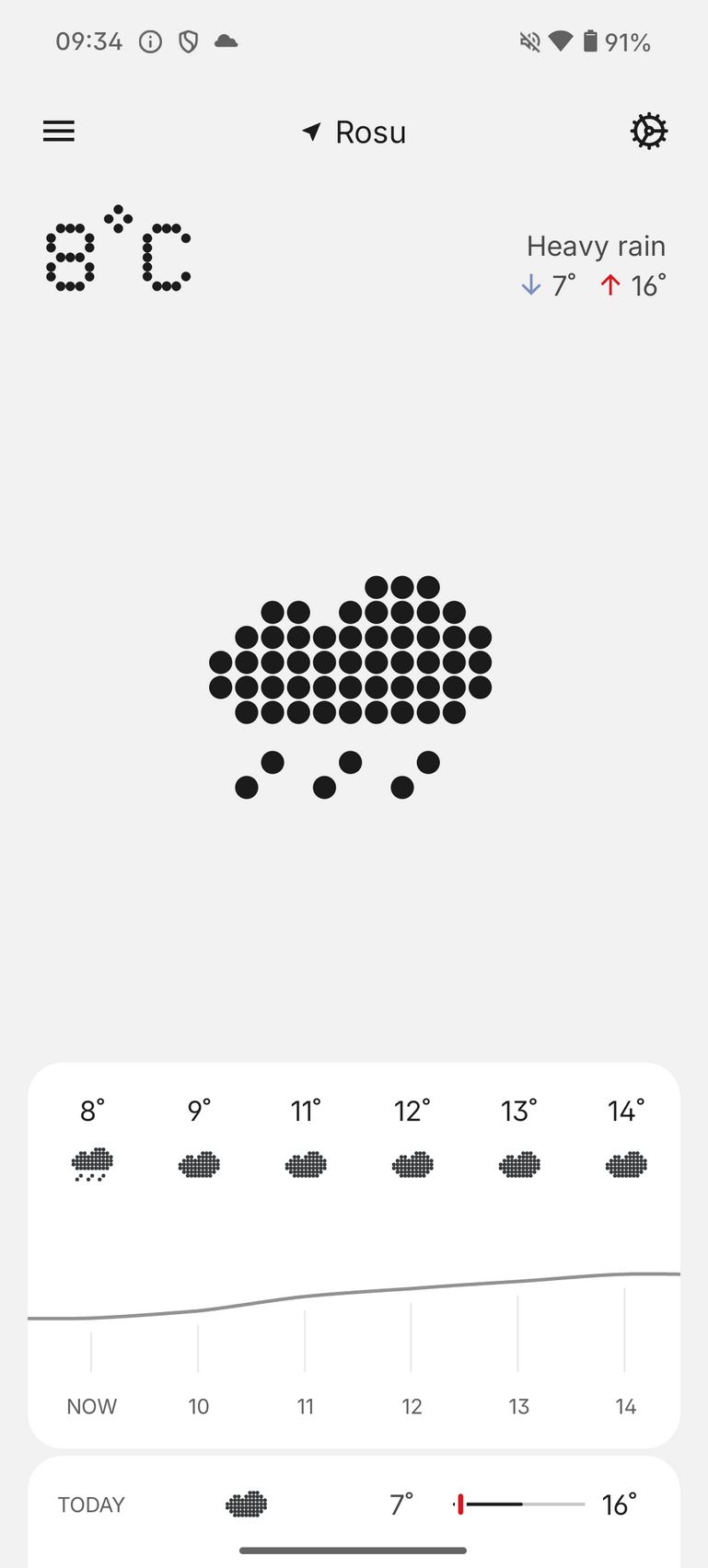Screen dimensions: 708x1568
Task: Open the TODAY daily forecast row
Action: click(x=354, y=1505)
